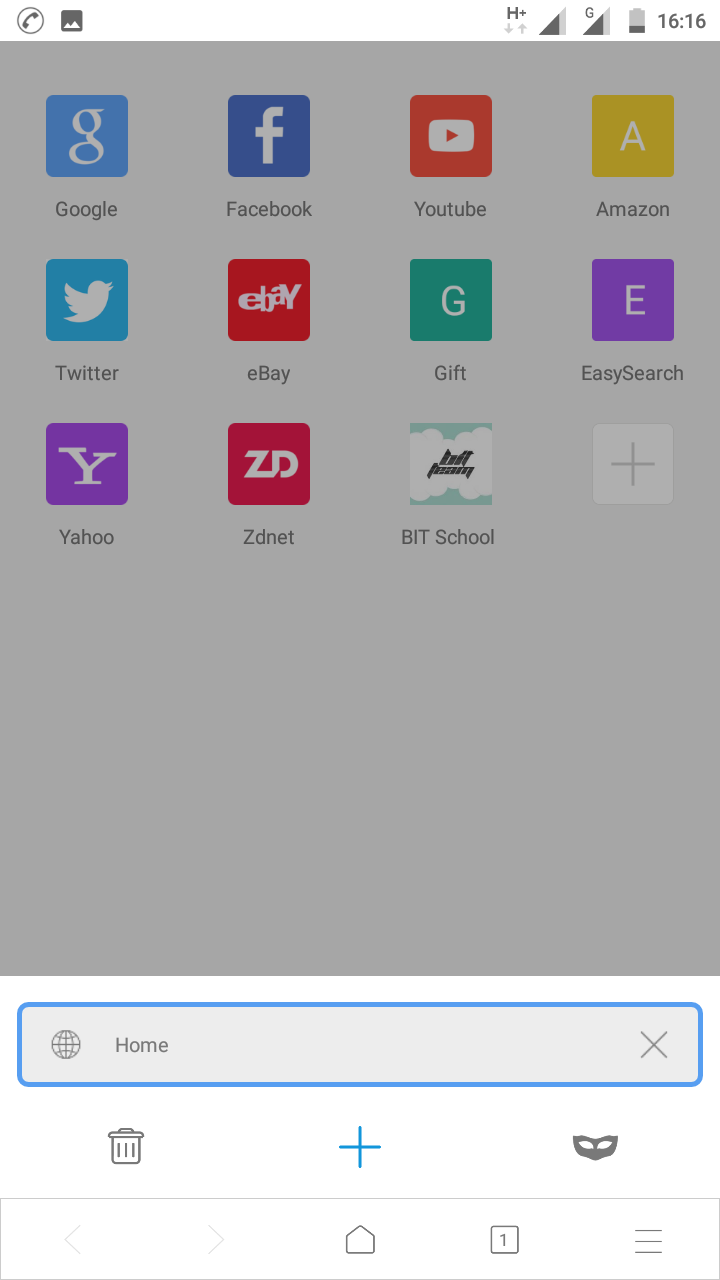Delete all tabs with trash icon
Screen dimensions: 720x1280
click(x=126, y=1146)
